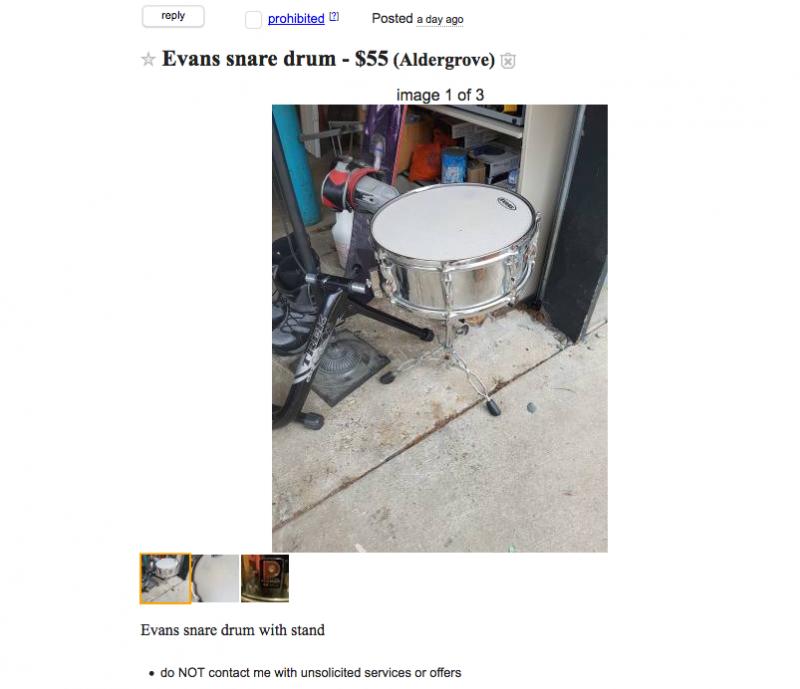Screen dimensions: 800x689
Task: Open the prohibited help footnote link
Action: click(x=334, y=16)
